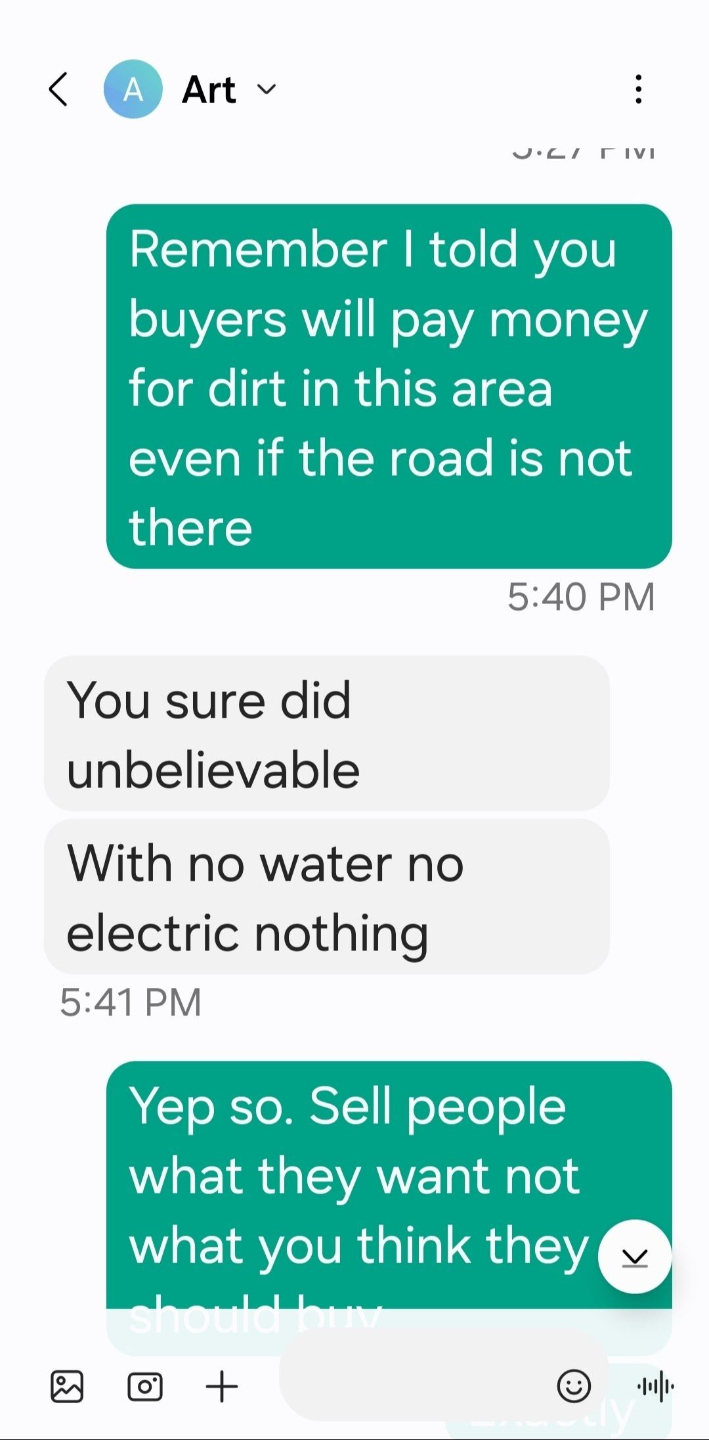Open the emoji picker
709x1440 pixels.
[574, 1386]
